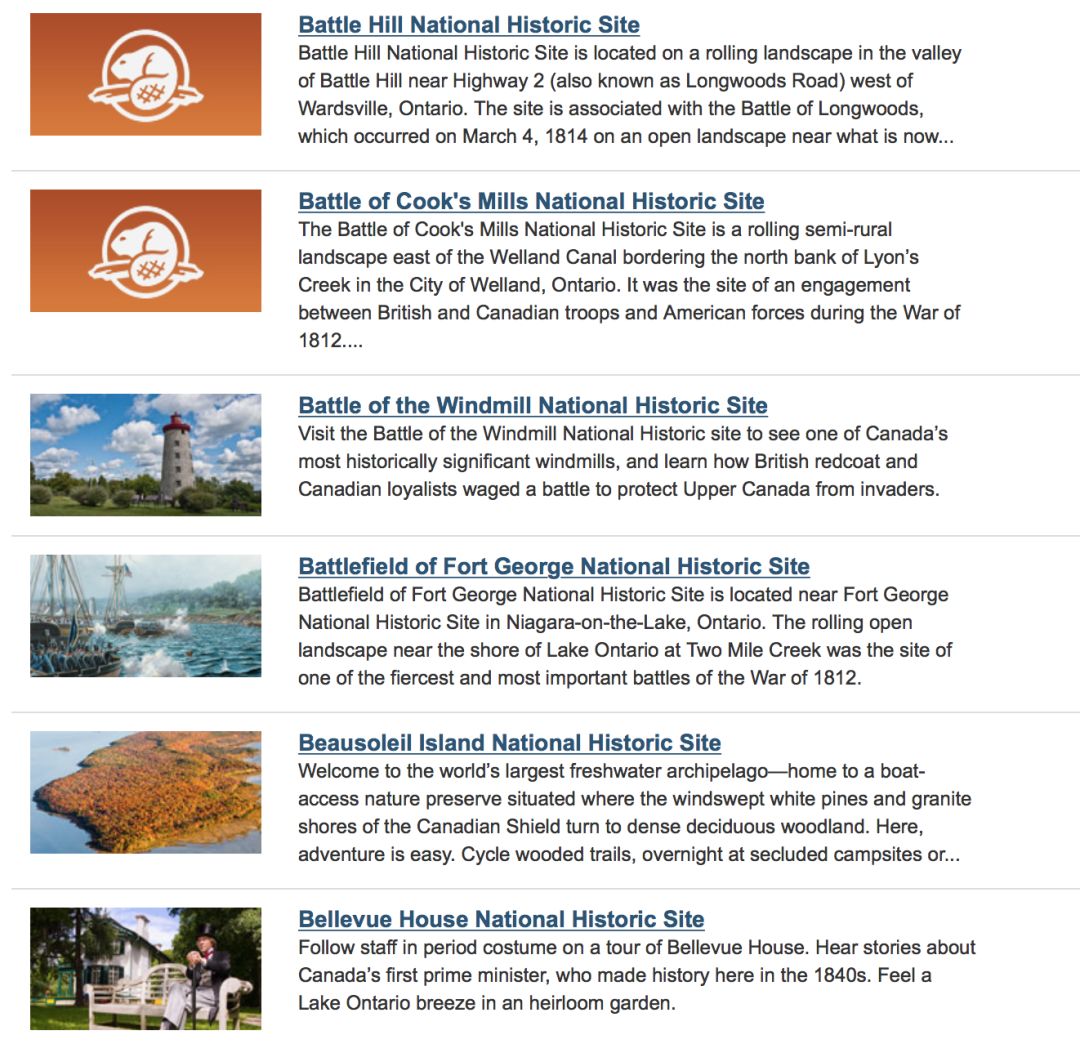Tap the Battle Hill beaver thumbnail

[x=146, y=74]
